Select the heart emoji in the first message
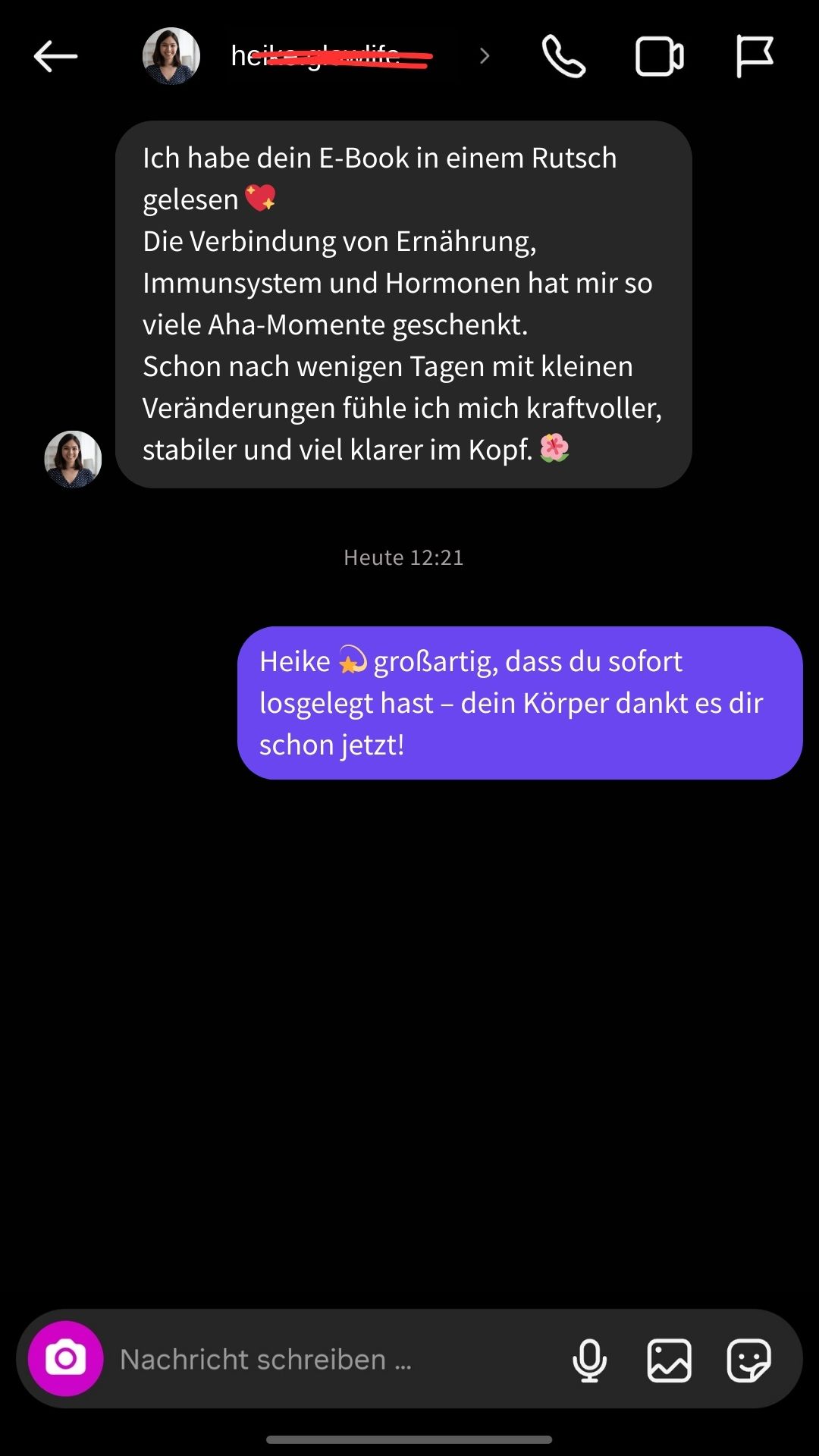 [262, 199]
